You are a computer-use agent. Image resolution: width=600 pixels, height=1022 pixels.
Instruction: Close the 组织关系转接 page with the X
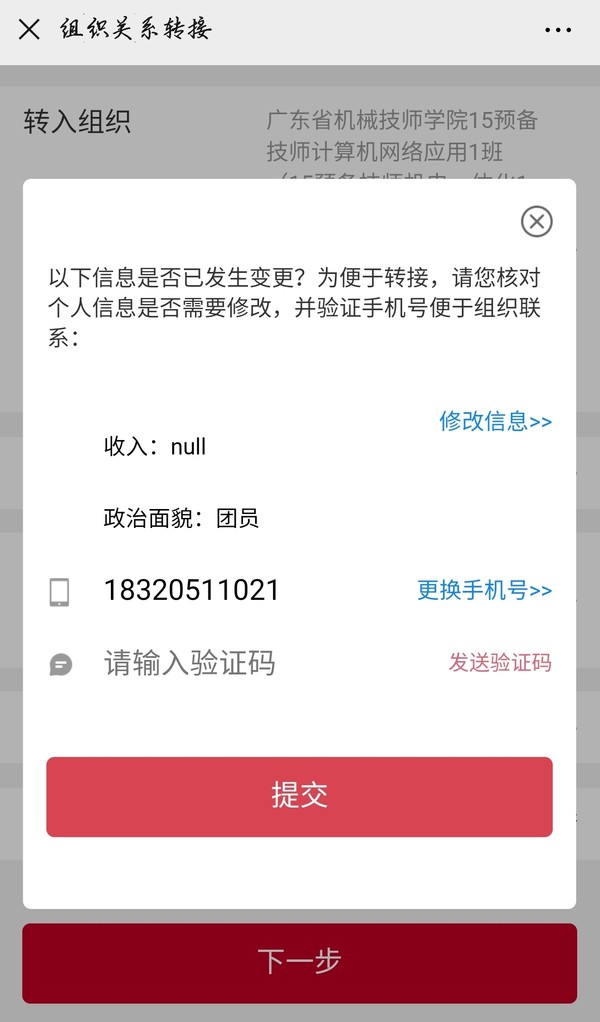(x=29, y=30)
